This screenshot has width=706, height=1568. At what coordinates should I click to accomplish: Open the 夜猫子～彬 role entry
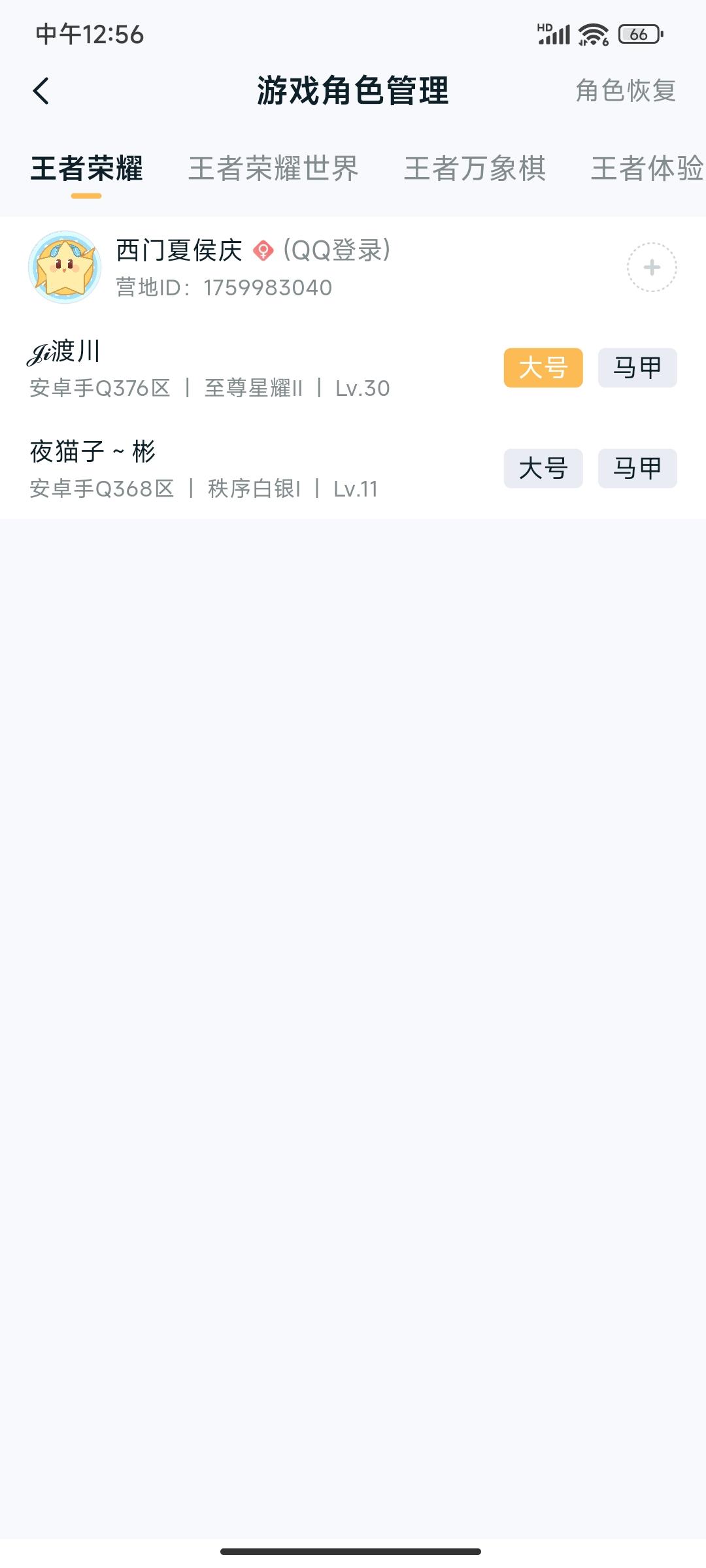(x=196, y=467)
